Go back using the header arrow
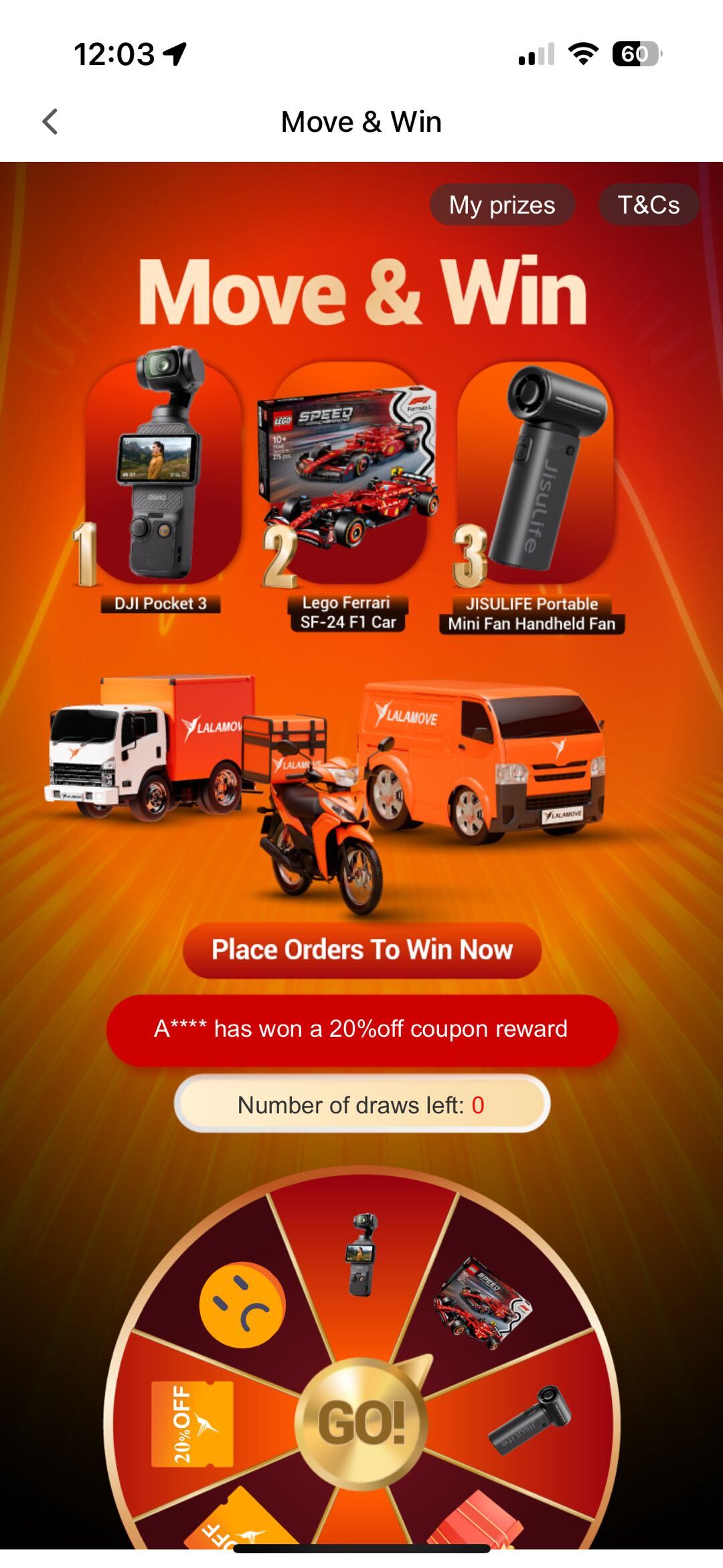Viewport: 723px width, 1568px height. tap(50, 122)
